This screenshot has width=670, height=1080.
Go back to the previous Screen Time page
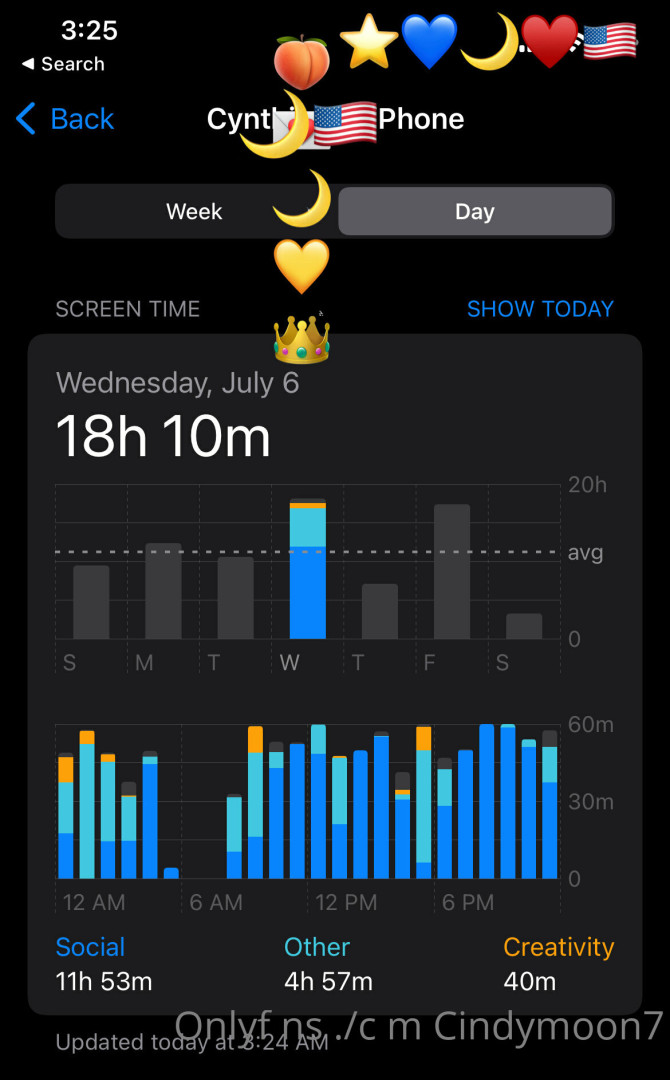(66, 119)
